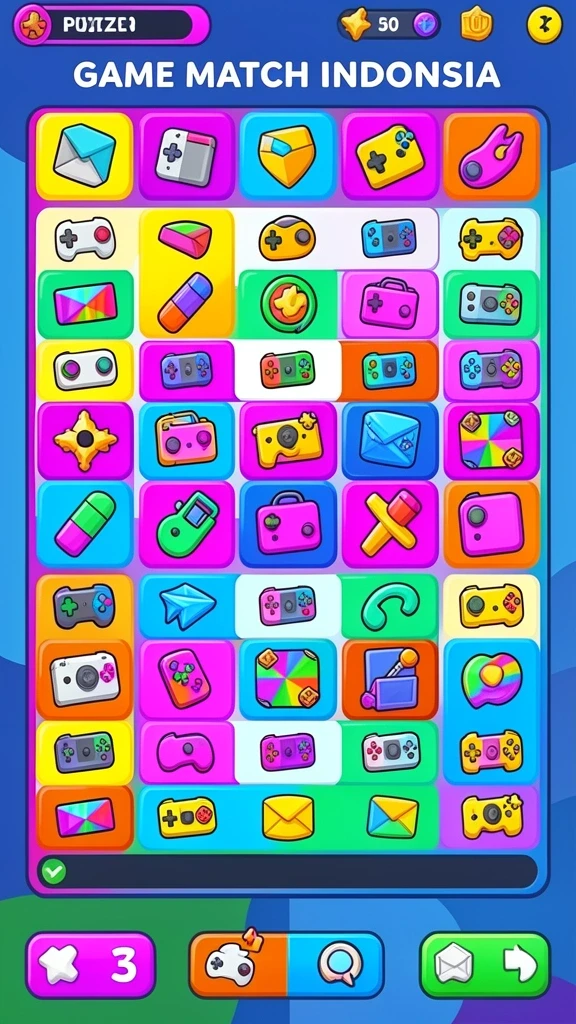Viewport: 576px width, 1024px height.
Task: Select the gold four-pointed star tile
Action: (x=86, y=441)
